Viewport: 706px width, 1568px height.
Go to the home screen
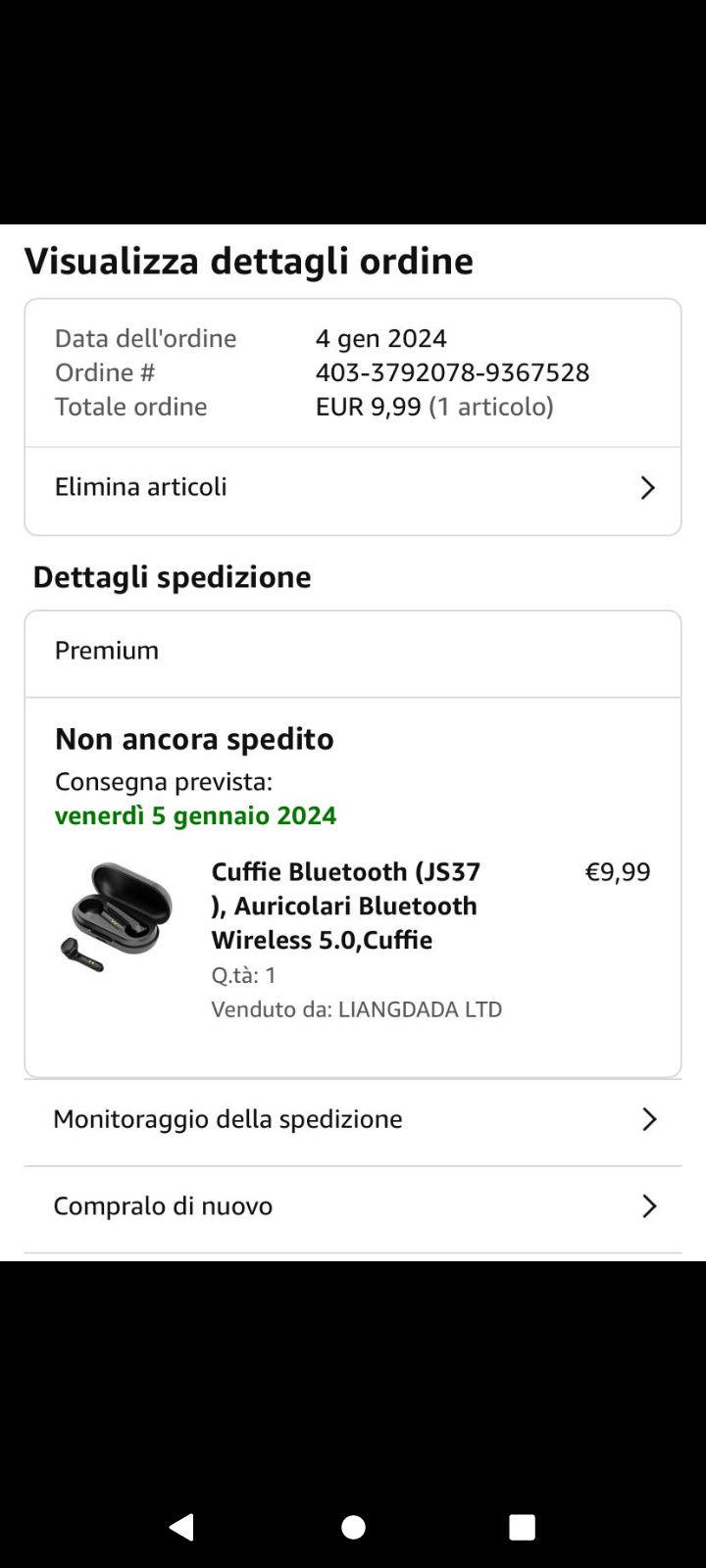point(353,1527)
